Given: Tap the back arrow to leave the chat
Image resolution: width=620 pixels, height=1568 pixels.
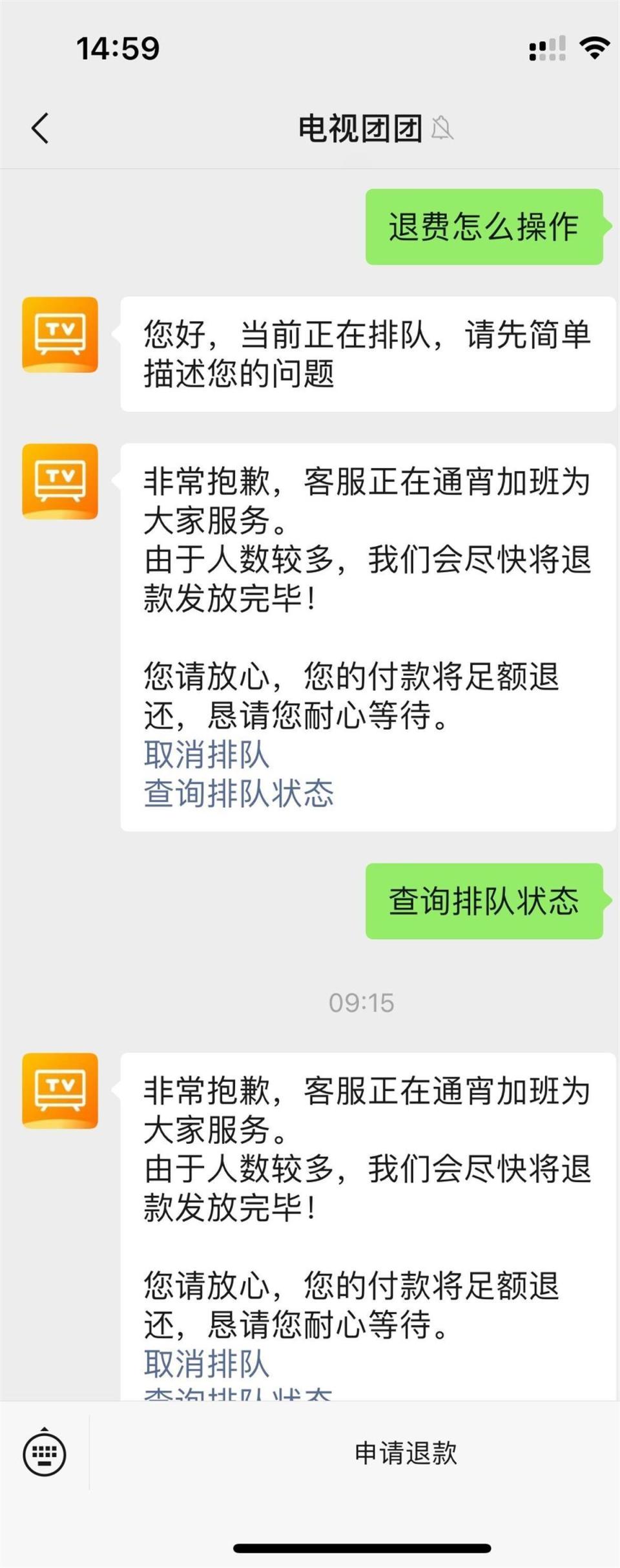Looking at the screenshot, I should click(x=40, y=127).
